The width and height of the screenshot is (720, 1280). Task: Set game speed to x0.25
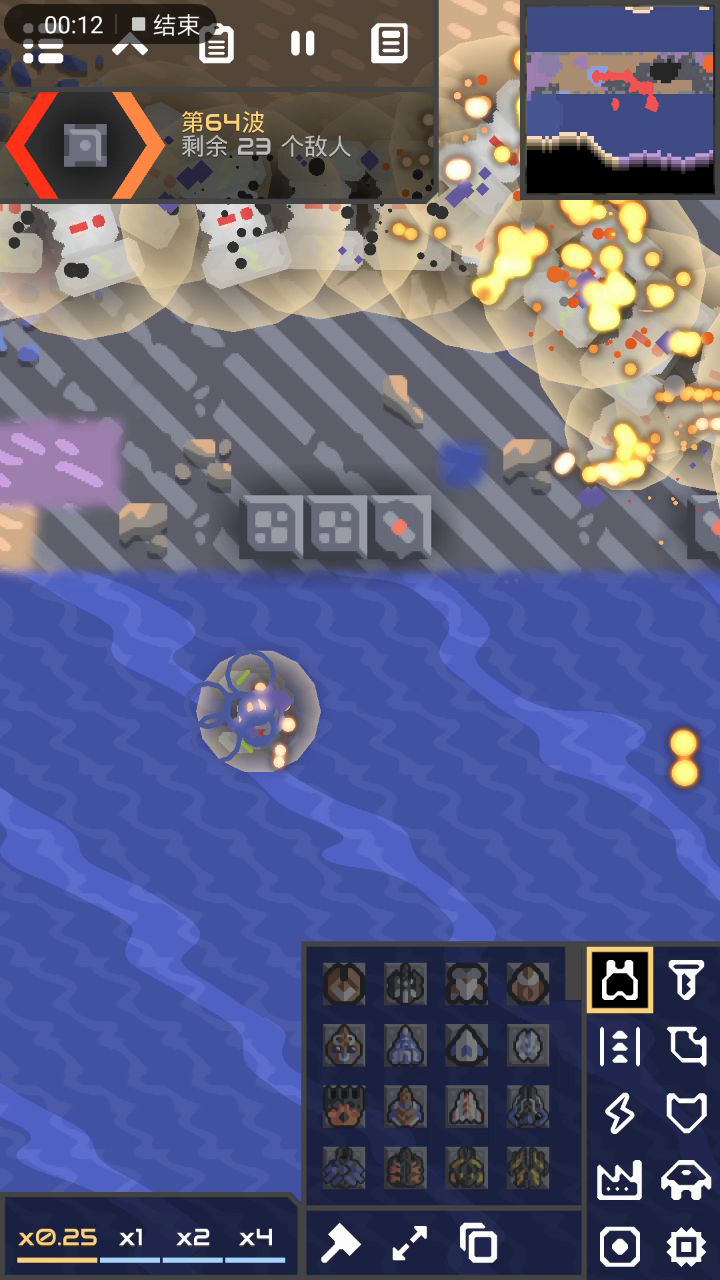(x=57, y=1238)
